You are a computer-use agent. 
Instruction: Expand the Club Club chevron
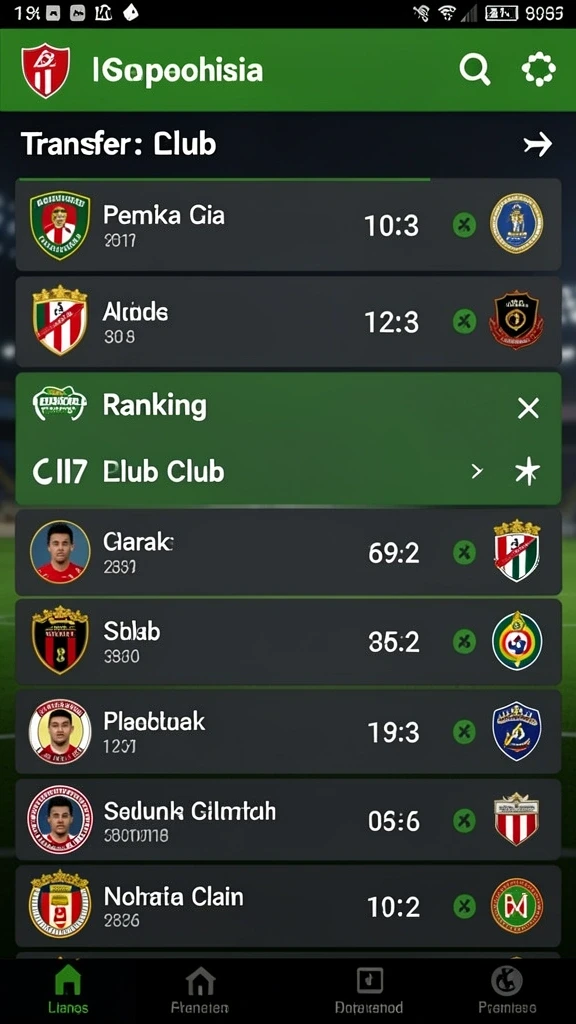tap(477, 472)
